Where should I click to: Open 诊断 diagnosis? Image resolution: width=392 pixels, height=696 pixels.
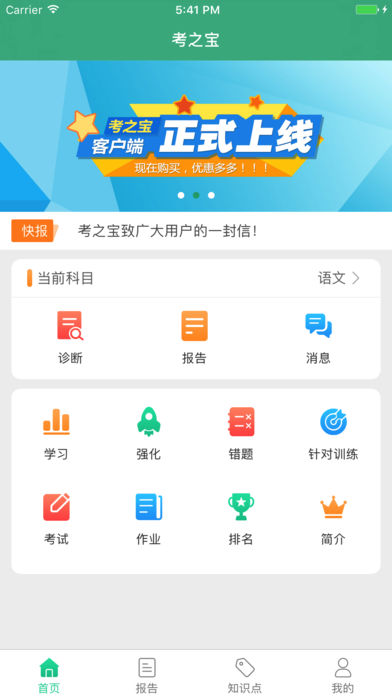tap(70, 338)
